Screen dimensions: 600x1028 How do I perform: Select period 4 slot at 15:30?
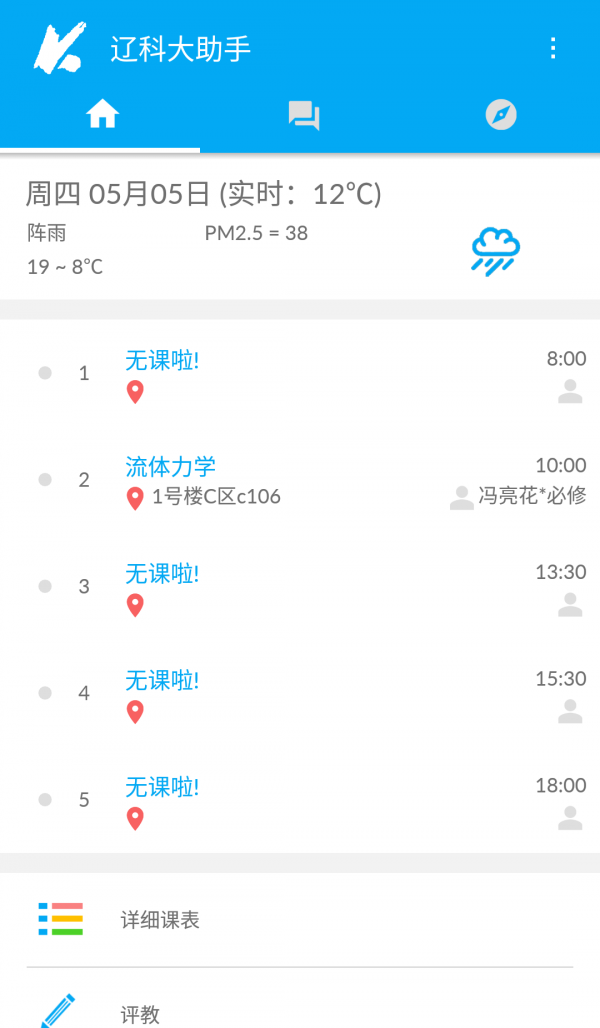click(x=300, y=693)
